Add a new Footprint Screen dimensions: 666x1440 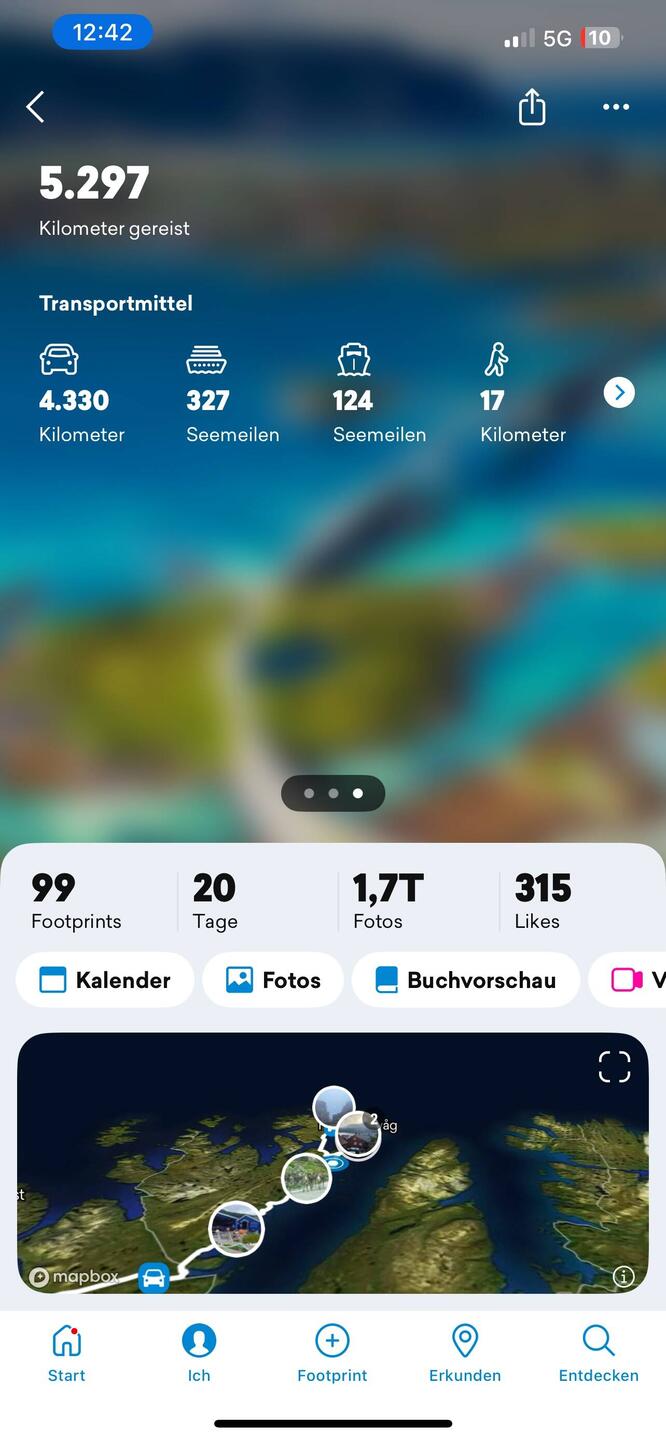[332, 1354]
